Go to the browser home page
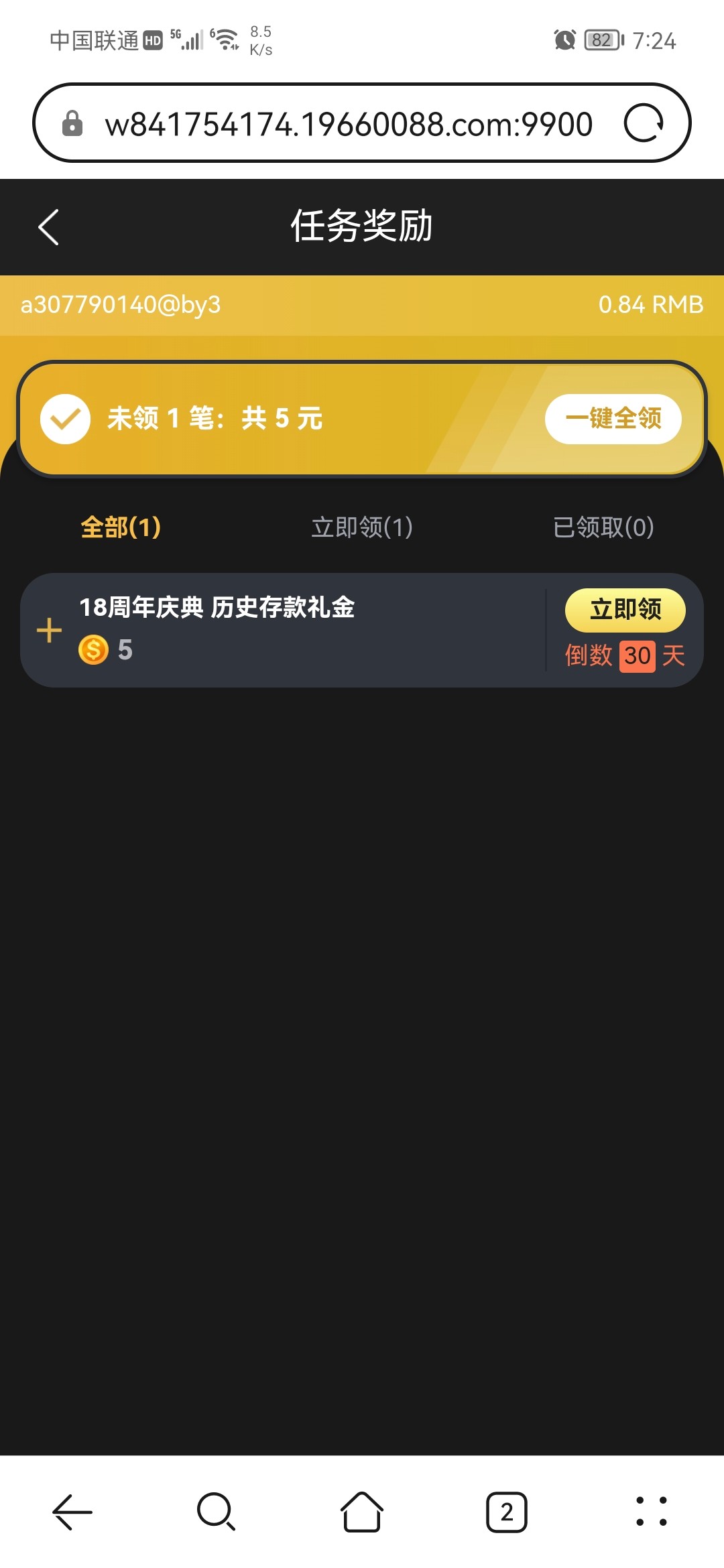724x1568 pixels. pyautogui.click(x=362, y=1512)
